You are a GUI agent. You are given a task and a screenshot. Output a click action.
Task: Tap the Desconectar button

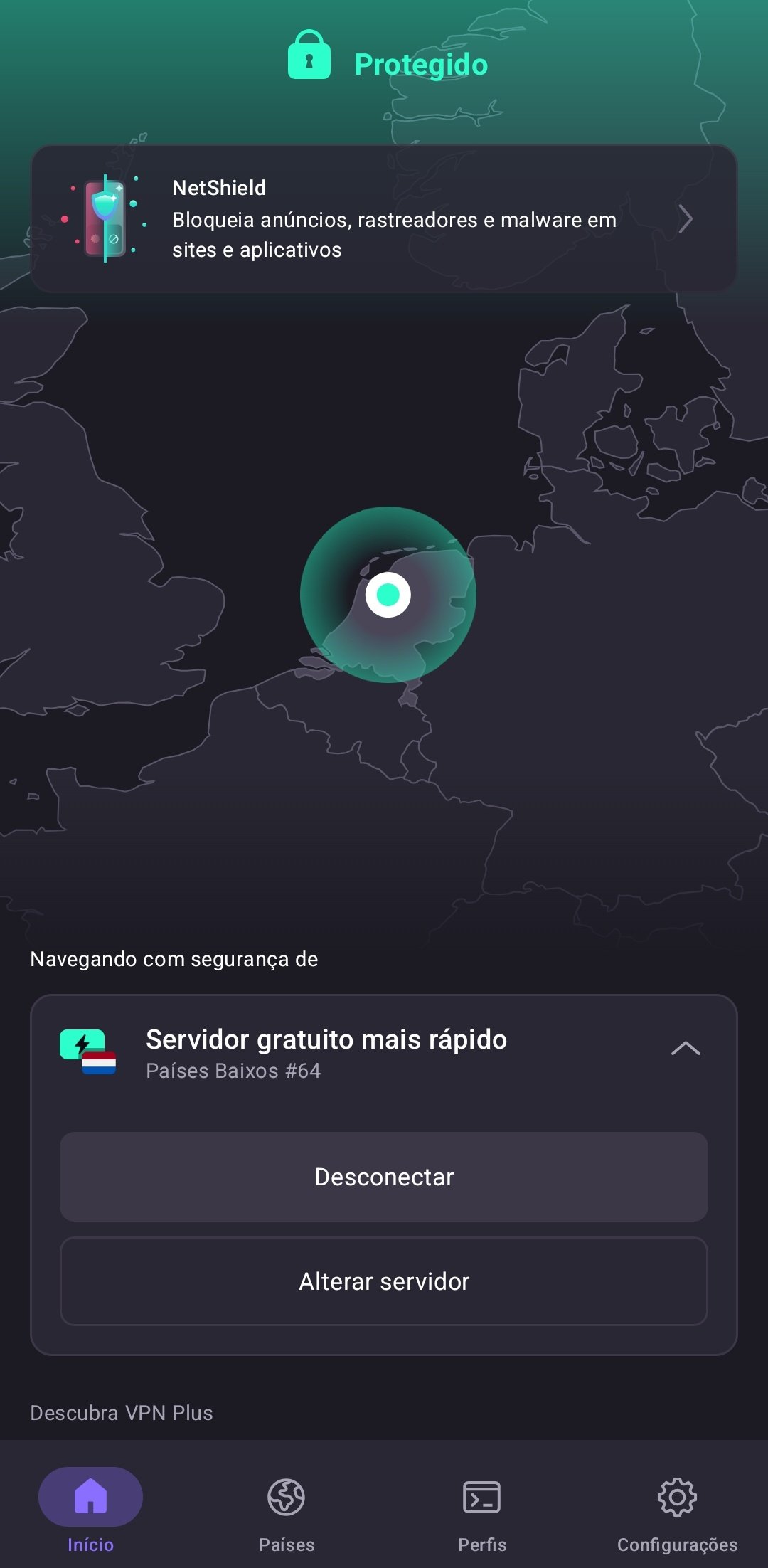pyautogui.click(x=384, y=1177)
